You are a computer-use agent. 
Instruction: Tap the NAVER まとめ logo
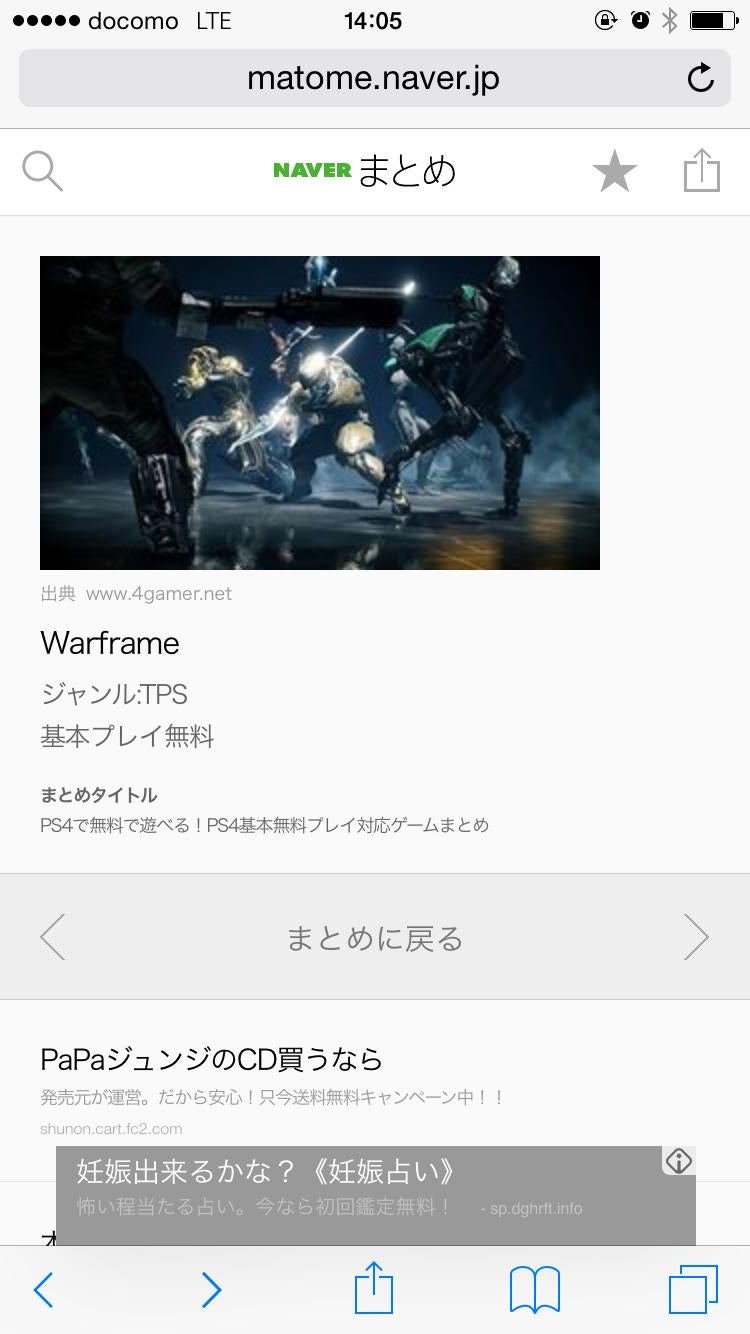click(x=366, y=170)
